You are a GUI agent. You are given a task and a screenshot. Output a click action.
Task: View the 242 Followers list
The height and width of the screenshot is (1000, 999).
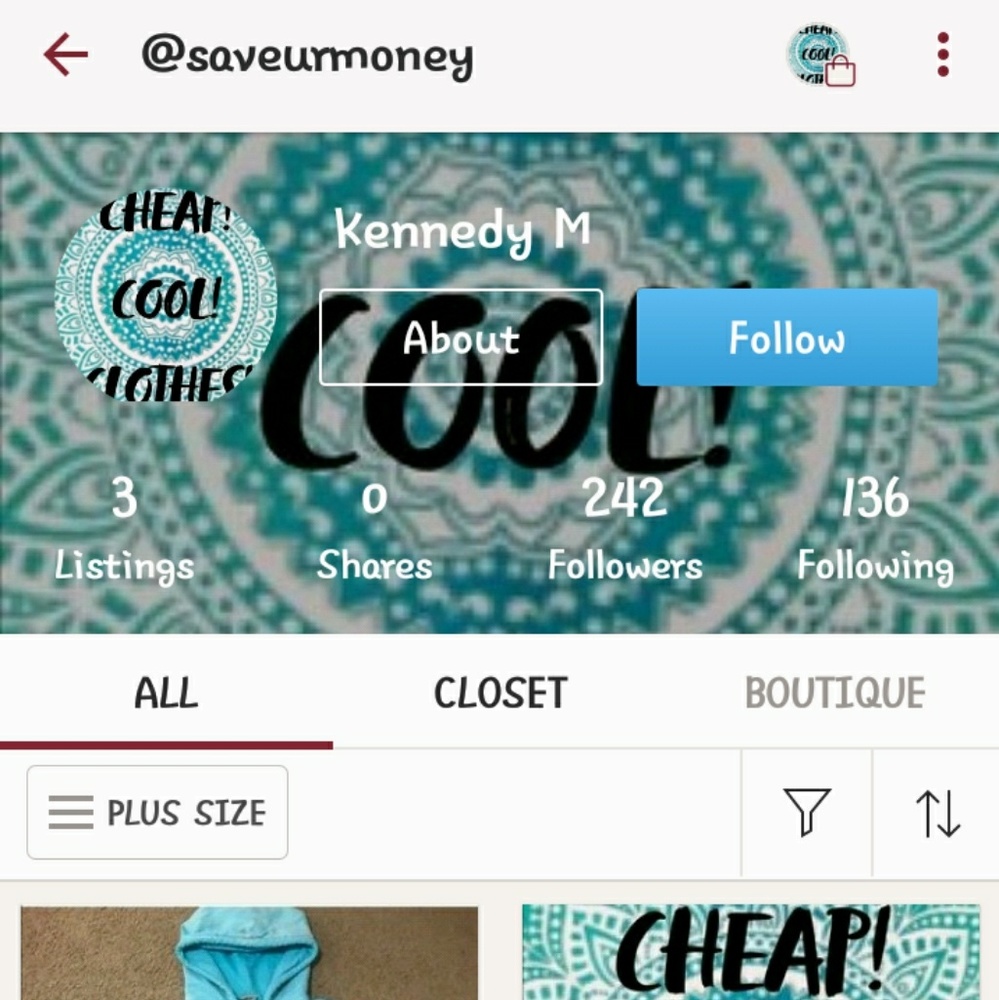[625, 530]
